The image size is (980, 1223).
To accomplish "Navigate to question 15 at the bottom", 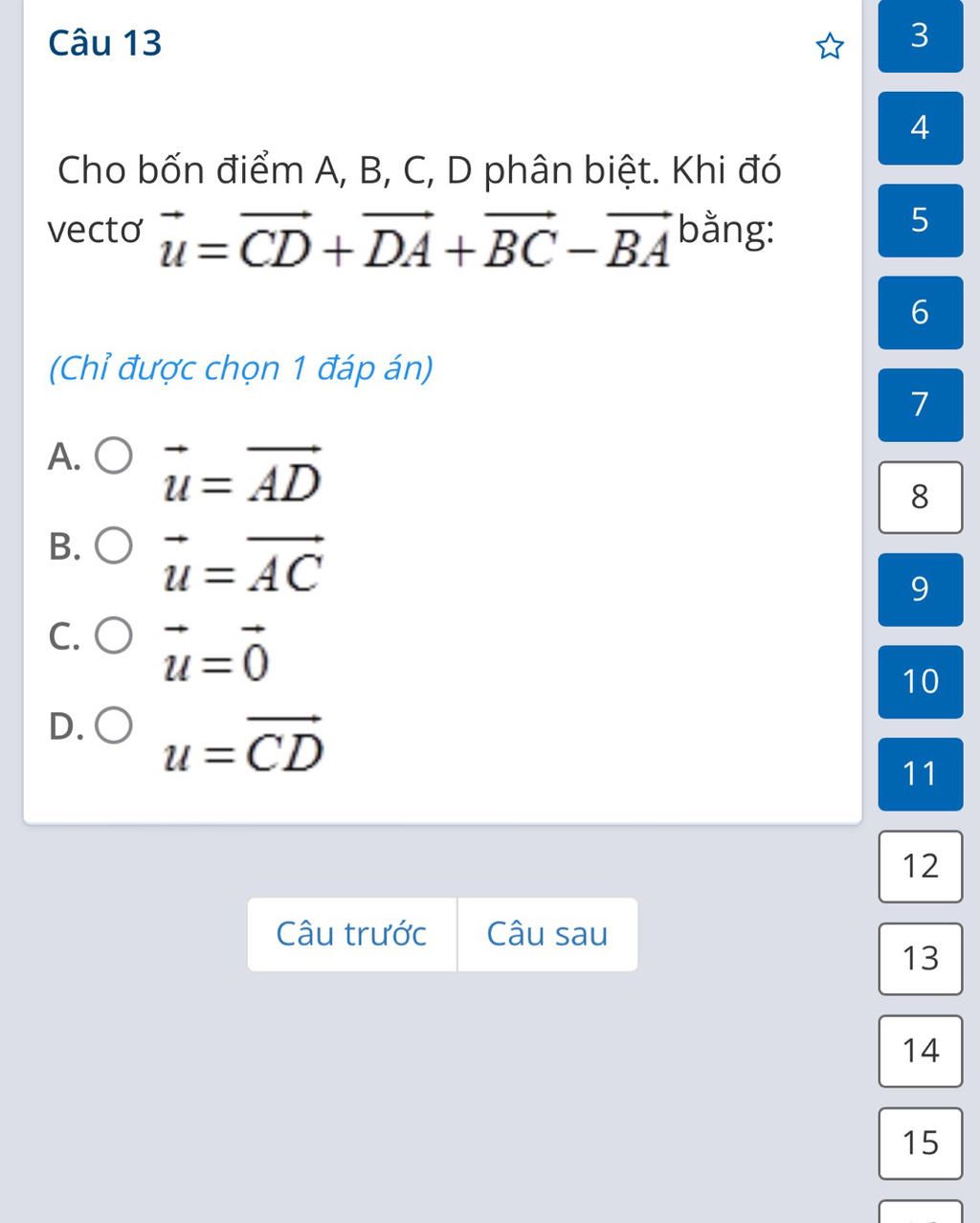I will [x=920, y=1143].
